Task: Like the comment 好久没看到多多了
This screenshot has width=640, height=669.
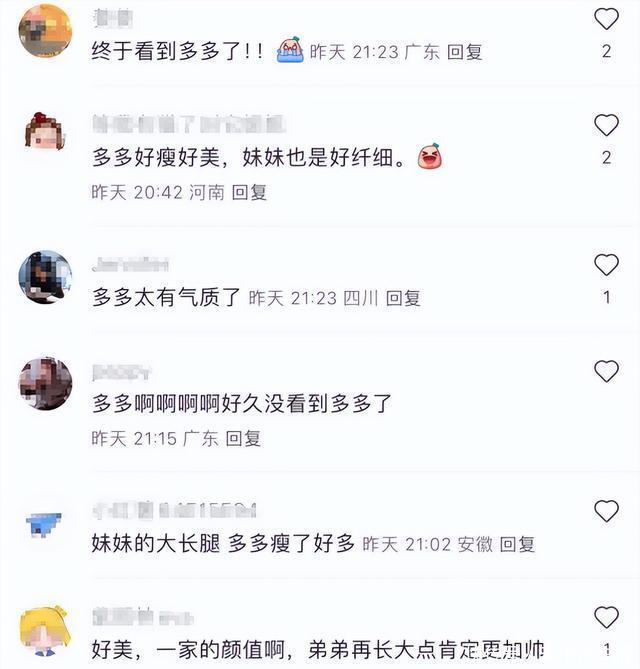Action: (606, 372)
